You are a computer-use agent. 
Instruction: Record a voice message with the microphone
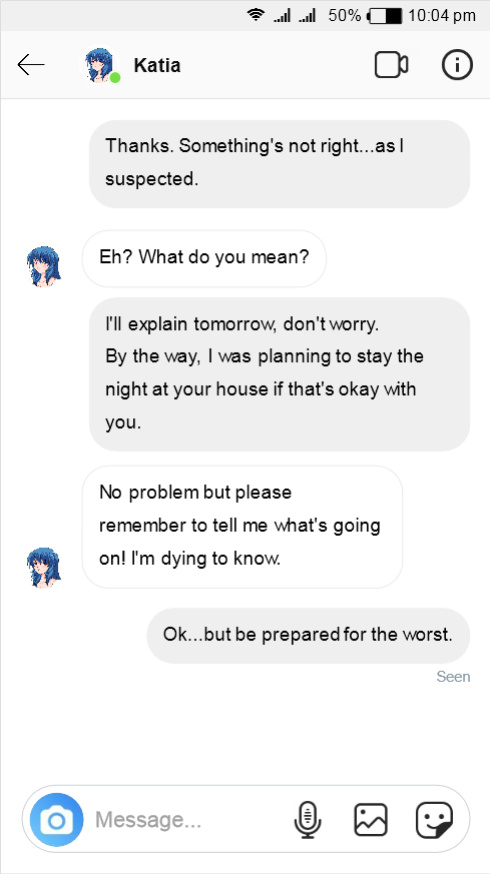click(x=308, y=820)
